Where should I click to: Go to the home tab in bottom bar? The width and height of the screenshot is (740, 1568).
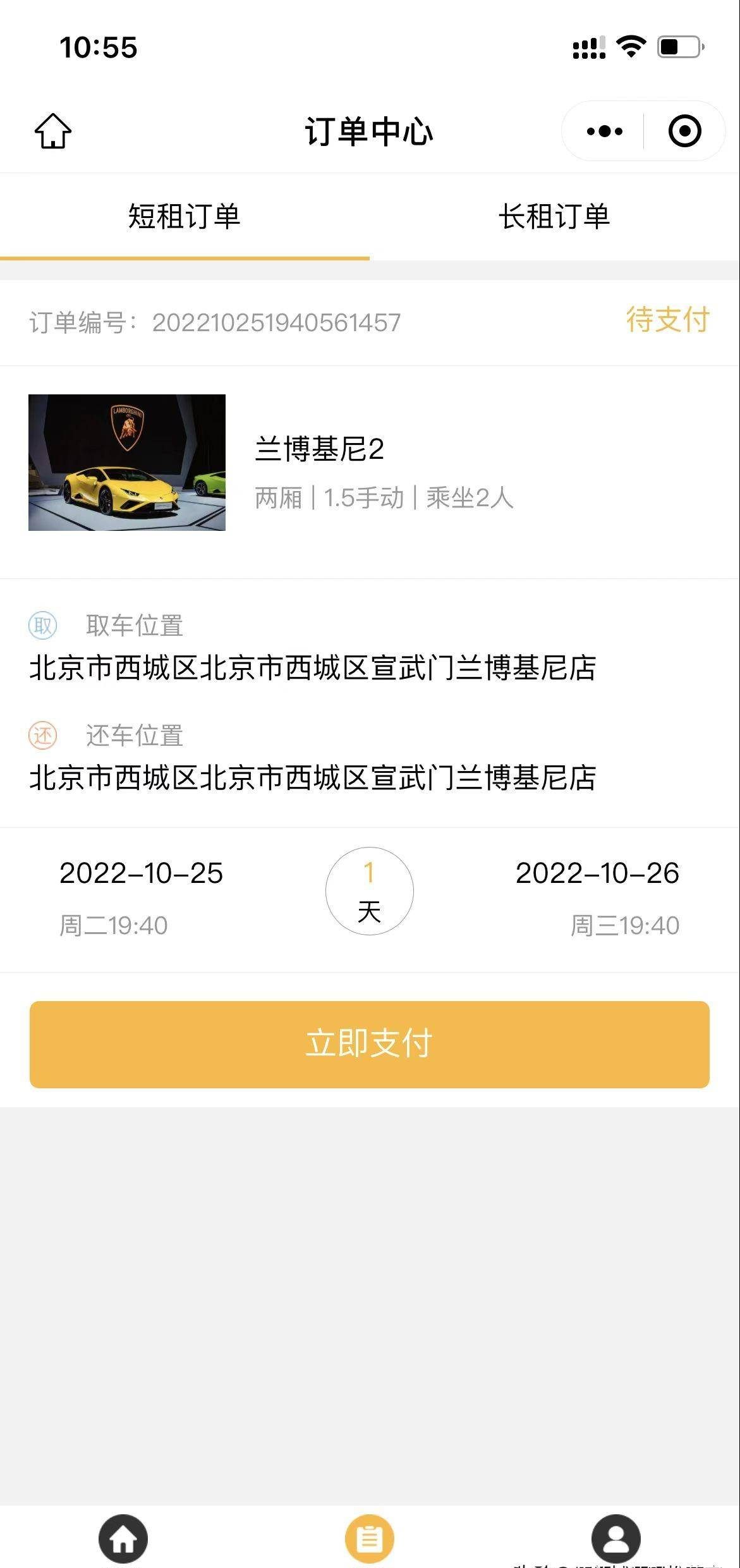pyautogui.click(x=123, y=1539)
